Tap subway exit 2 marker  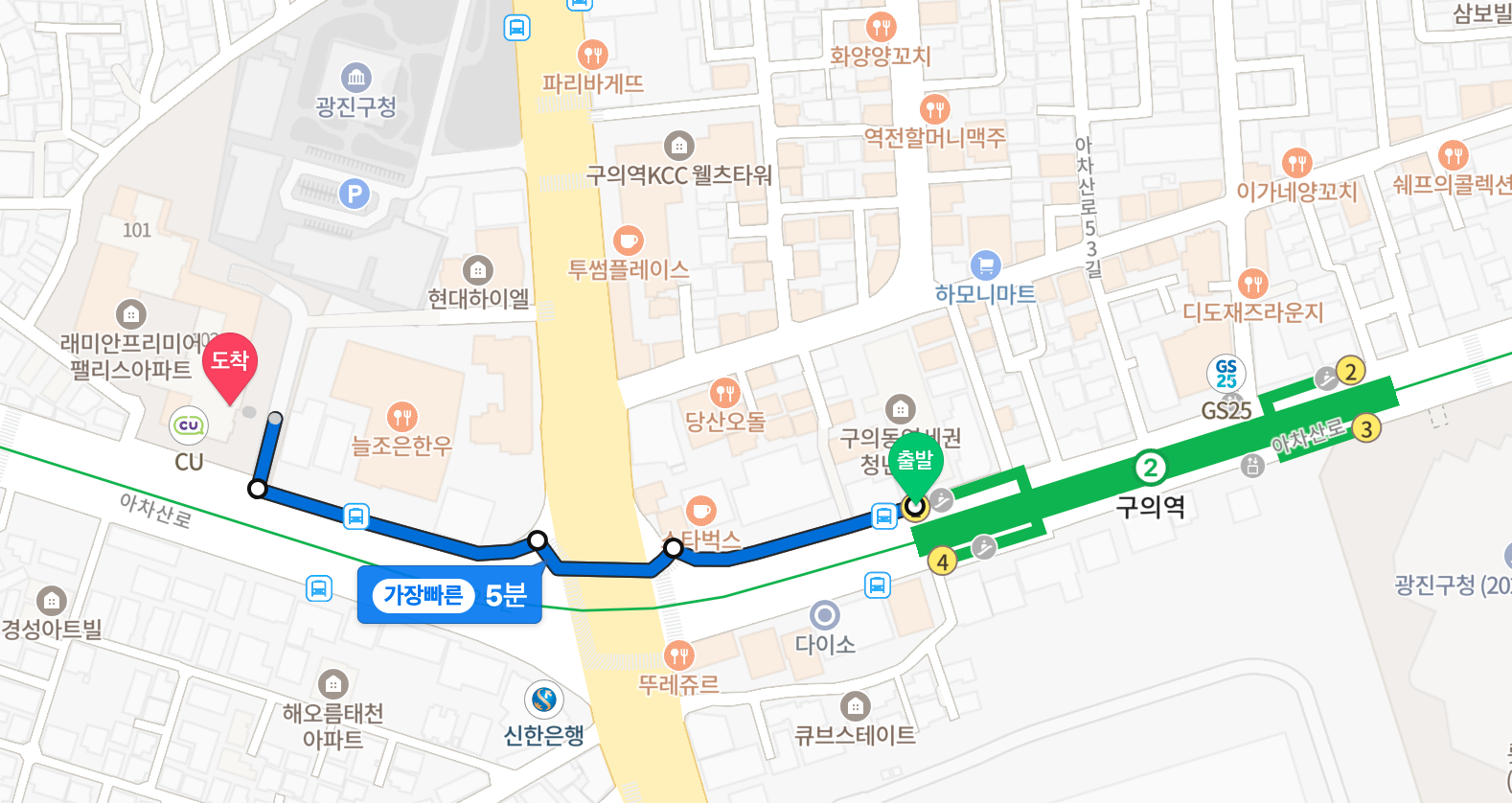point(1350,371)
